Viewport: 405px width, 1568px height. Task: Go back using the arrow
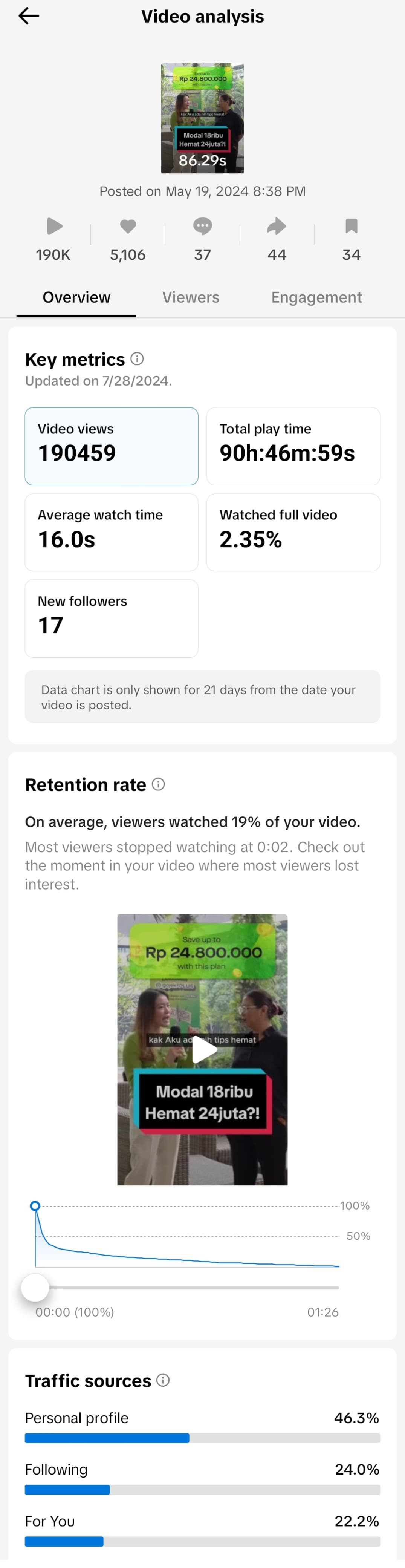(29, 17)
